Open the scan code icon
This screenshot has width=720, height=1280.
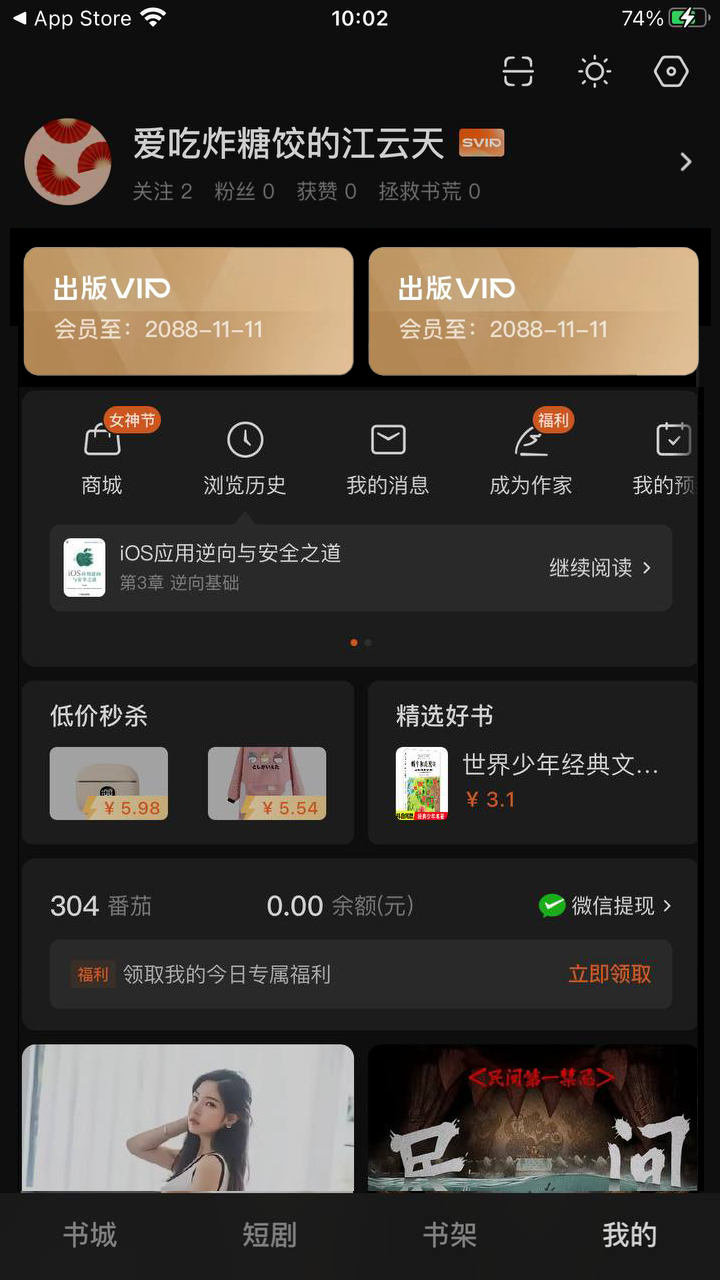(x=518, y=71)
